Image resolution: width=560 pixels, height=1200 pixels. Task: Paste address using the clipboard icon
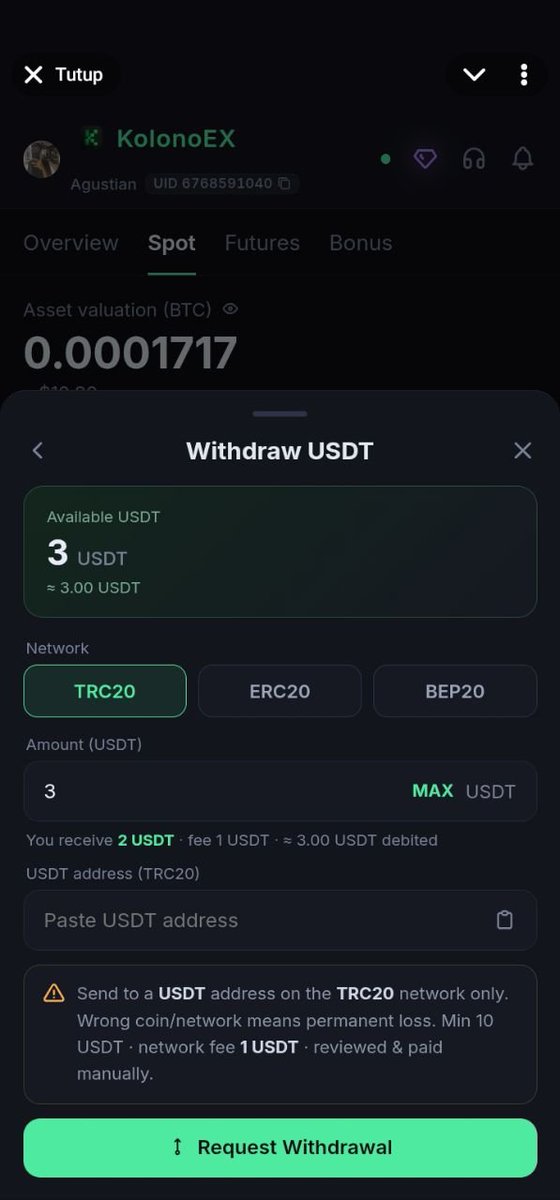tap(505, 920)
